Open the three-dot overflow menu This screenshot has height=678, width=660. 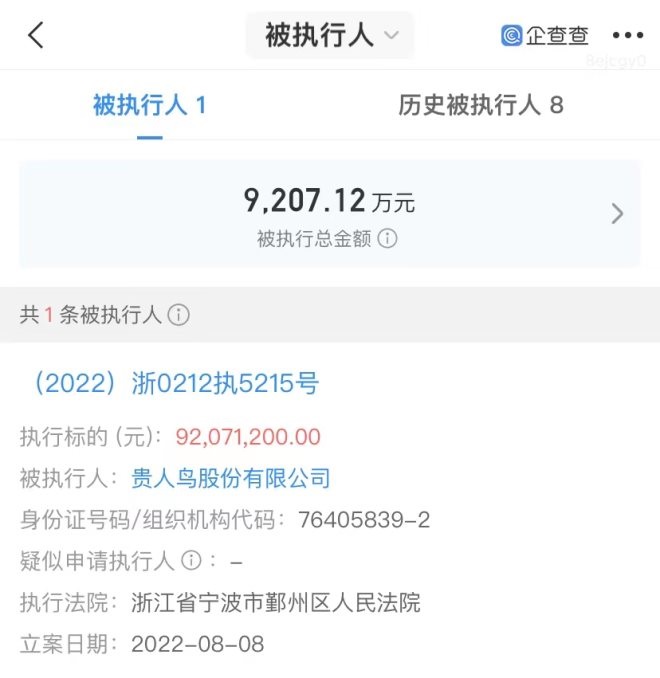point(627,36)
